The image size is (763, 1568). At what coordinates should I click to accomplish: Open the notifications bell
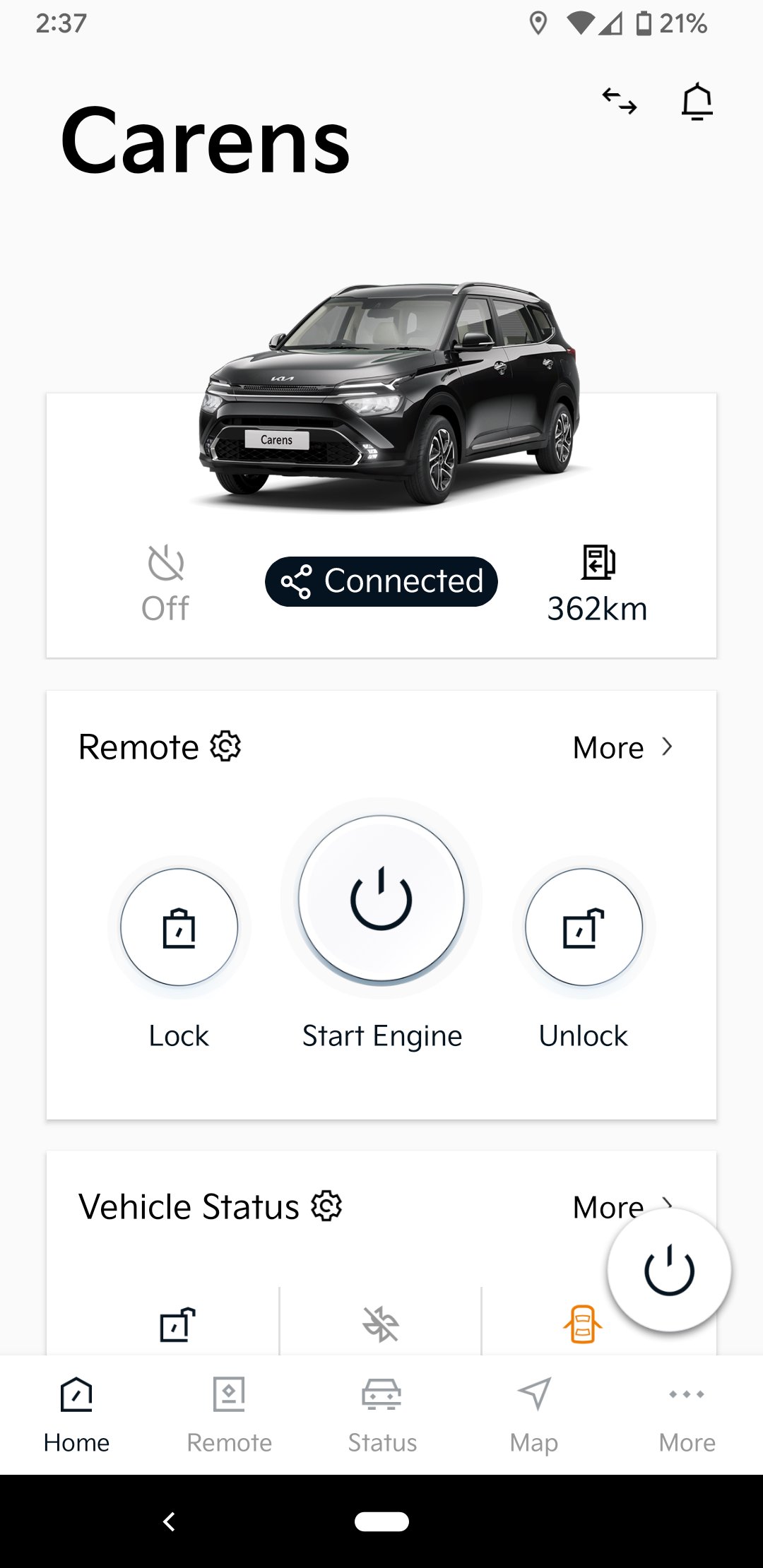pos(697,102)
